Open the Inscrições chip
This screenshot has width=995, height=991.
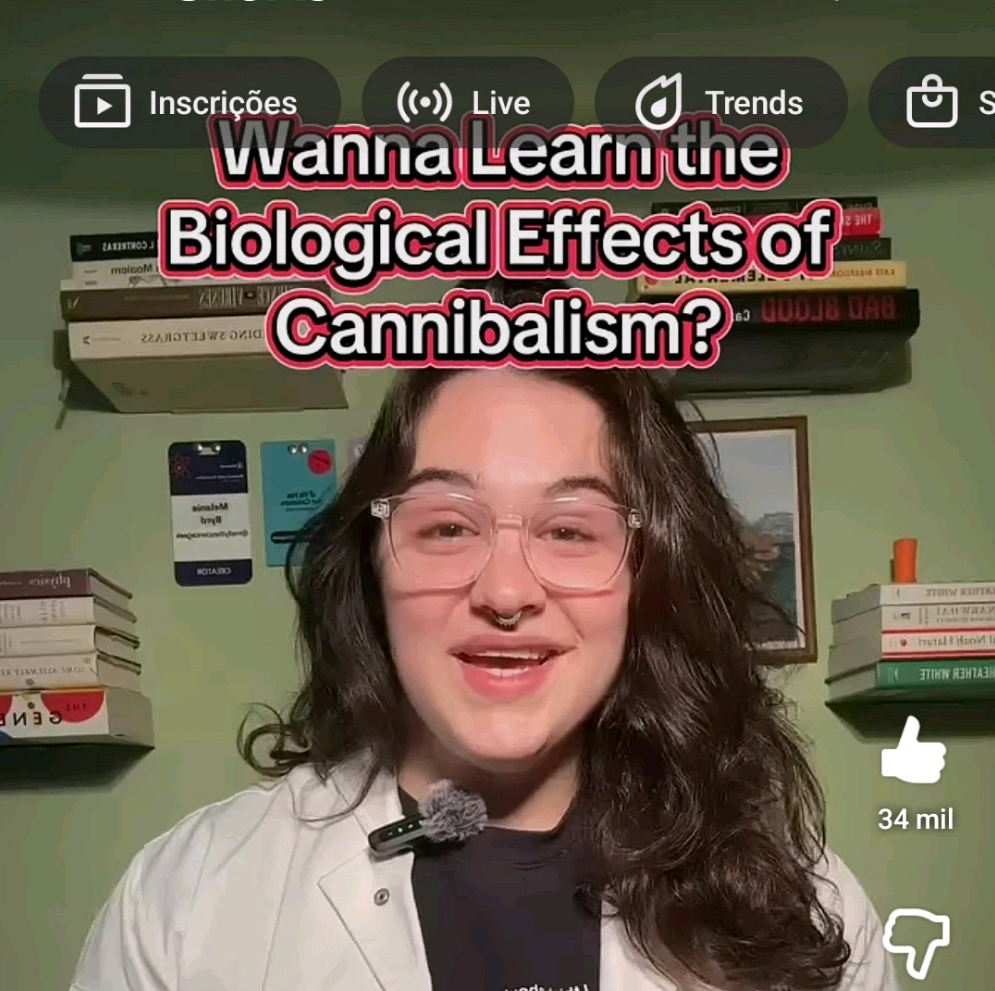[x=188, y=103]
